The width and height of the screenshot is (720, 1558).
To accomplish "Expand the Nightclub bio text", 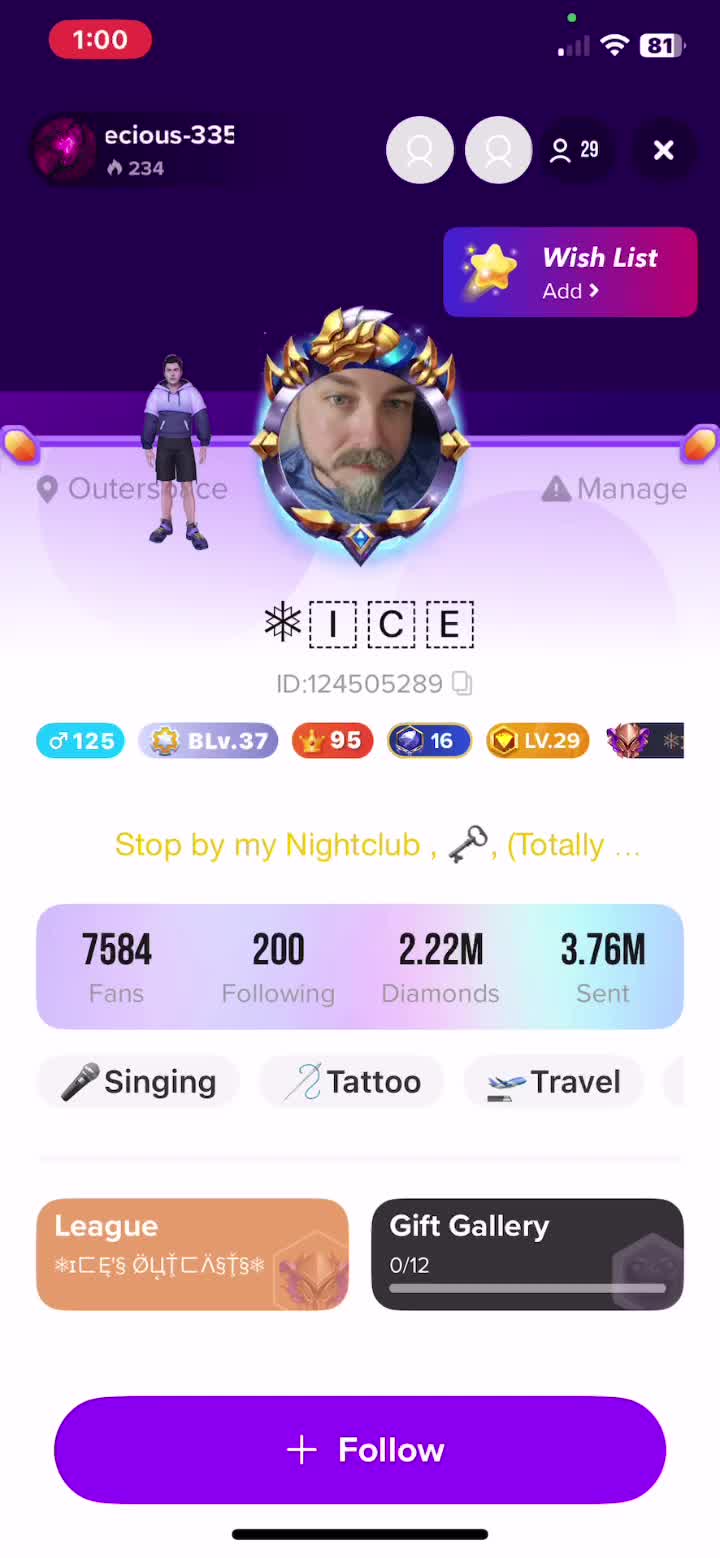I will (x=377, y=845).
